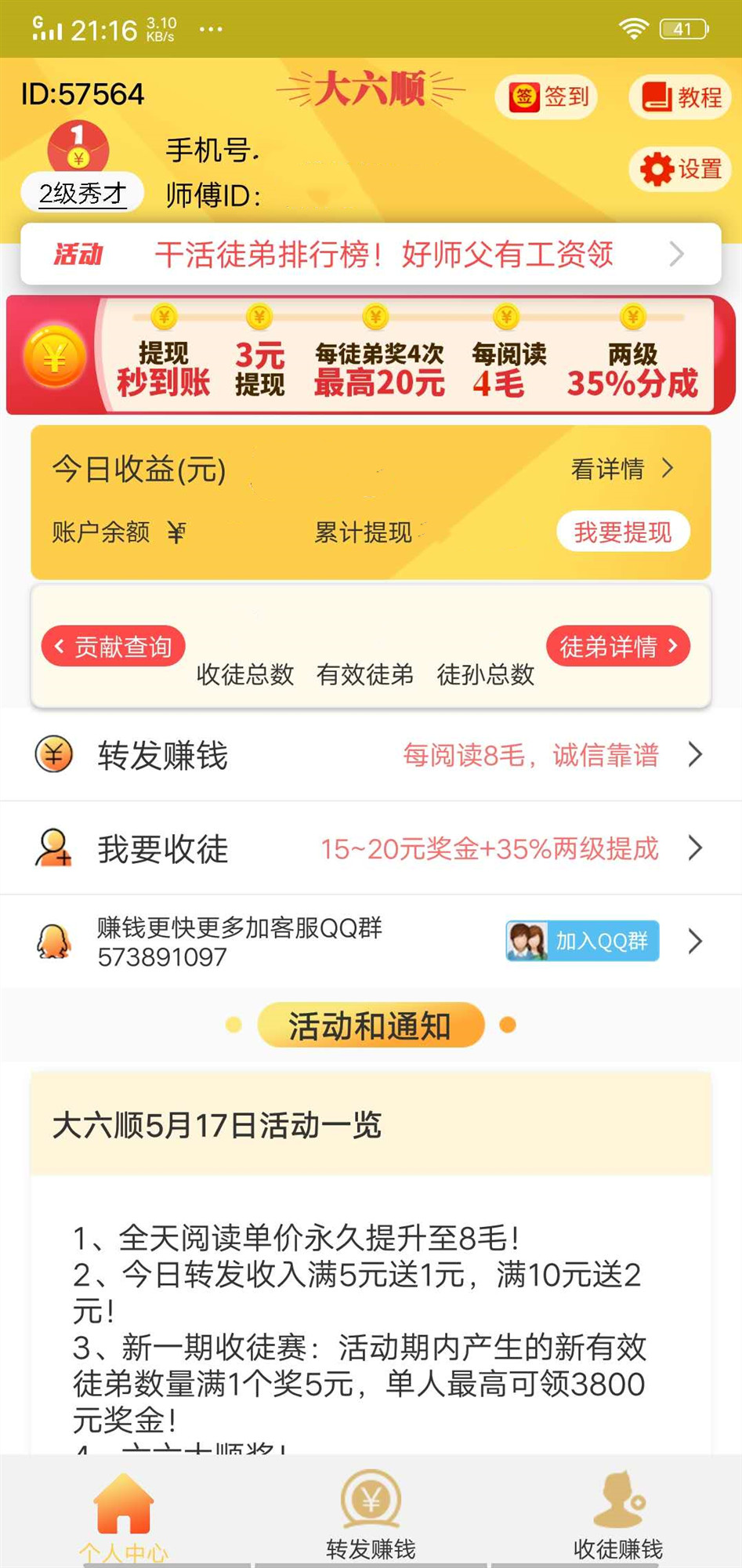Open the 设置 settings

[679, 168]
